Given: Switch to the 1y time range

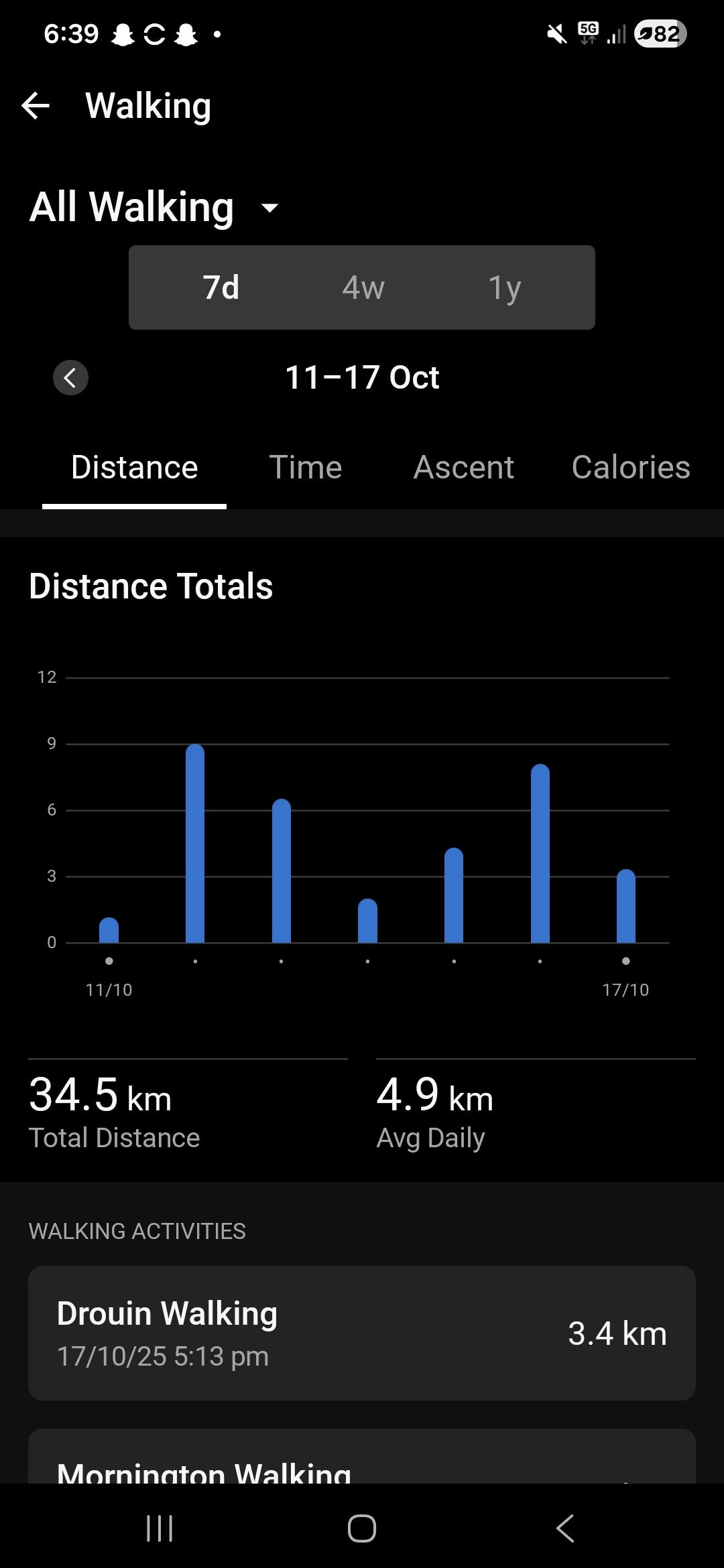Looking at the screenshot, I should pos(504,287).
